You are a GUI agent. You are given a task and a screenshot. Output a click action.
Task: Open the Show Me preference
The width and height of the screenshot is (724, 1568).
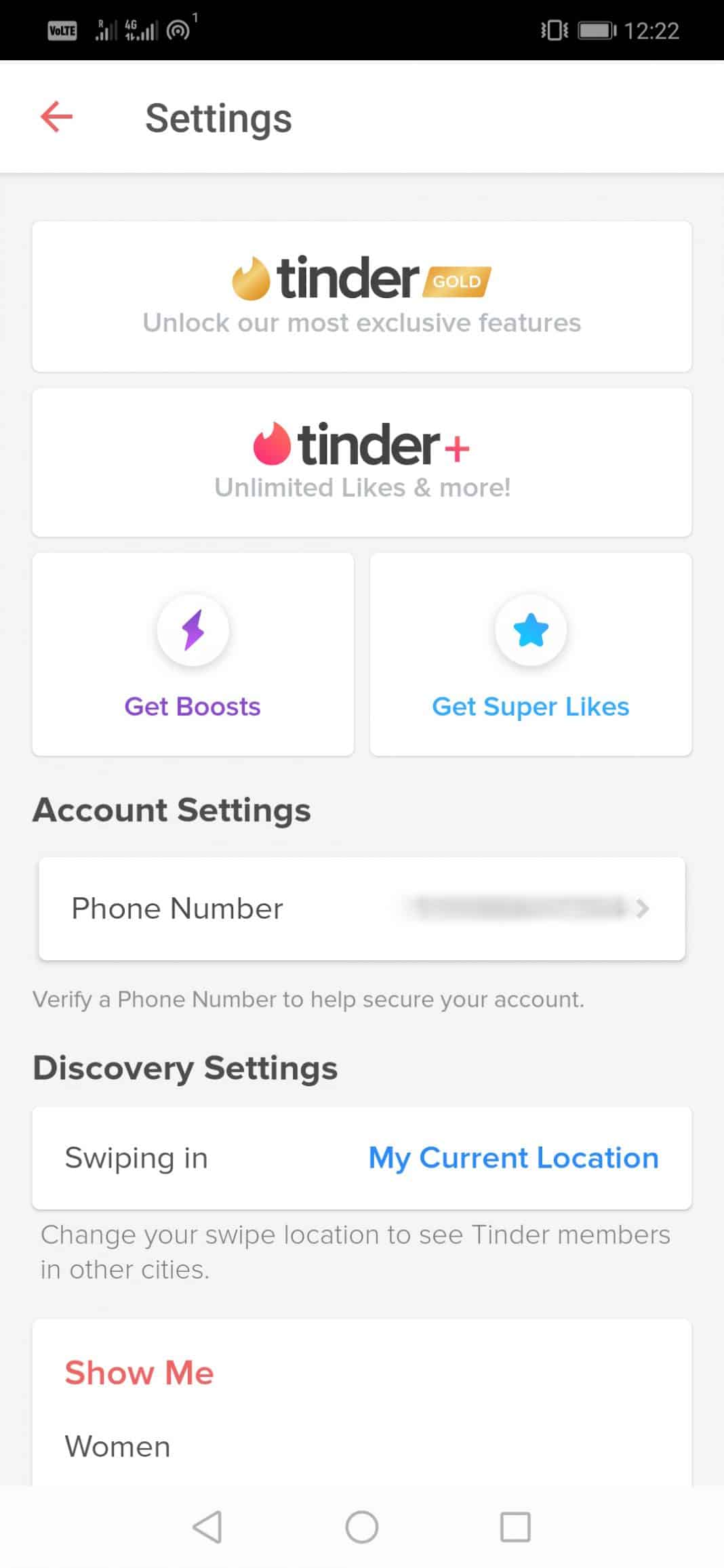pyautogui.click(x=362, y=1403)
